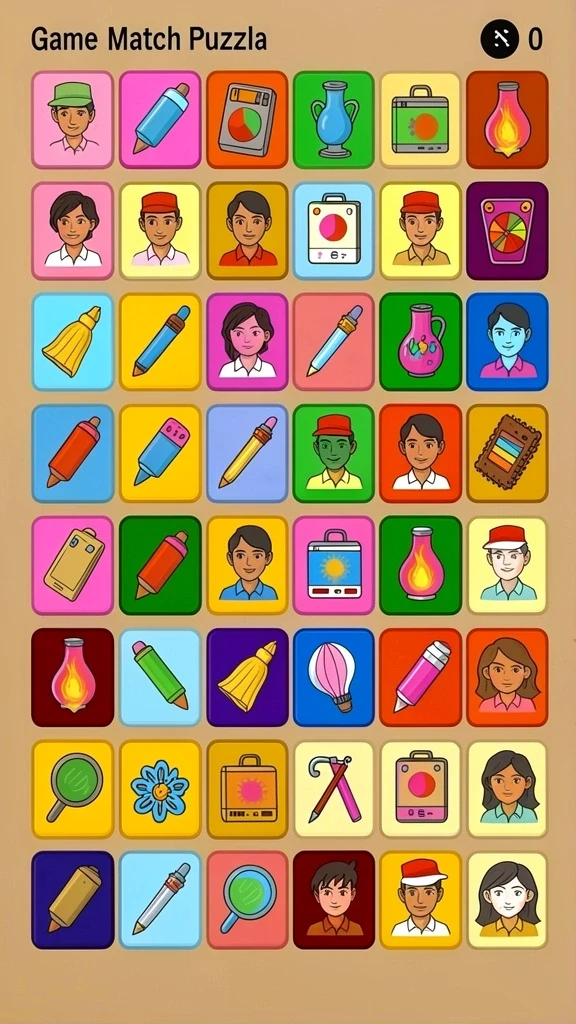The width and height of the screenshot is (576, 1024).
Task: Pick the flame lamp on dark maroon tile
Action: 72,677
